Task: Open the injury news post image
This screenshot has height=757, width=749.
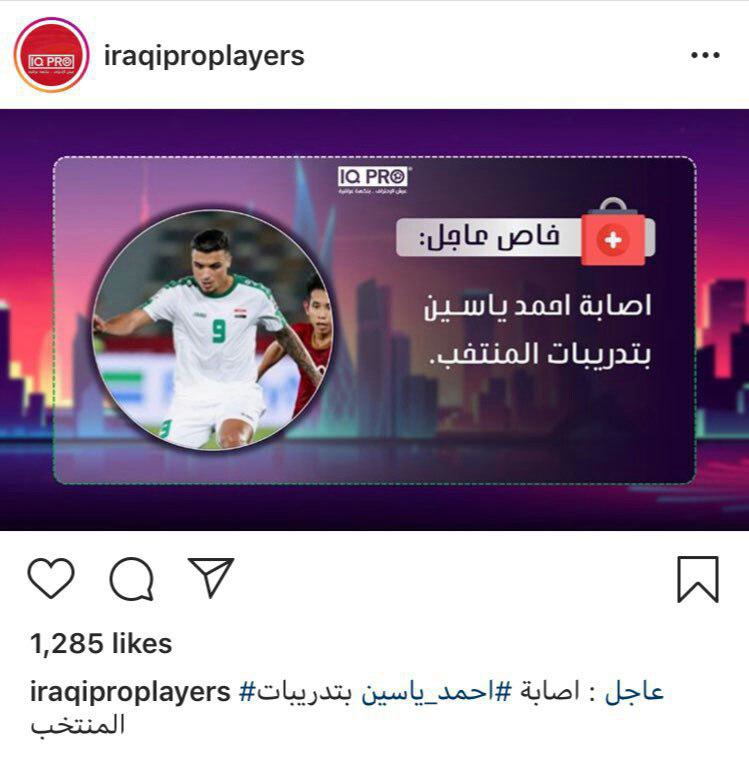Action: (374, 320)
